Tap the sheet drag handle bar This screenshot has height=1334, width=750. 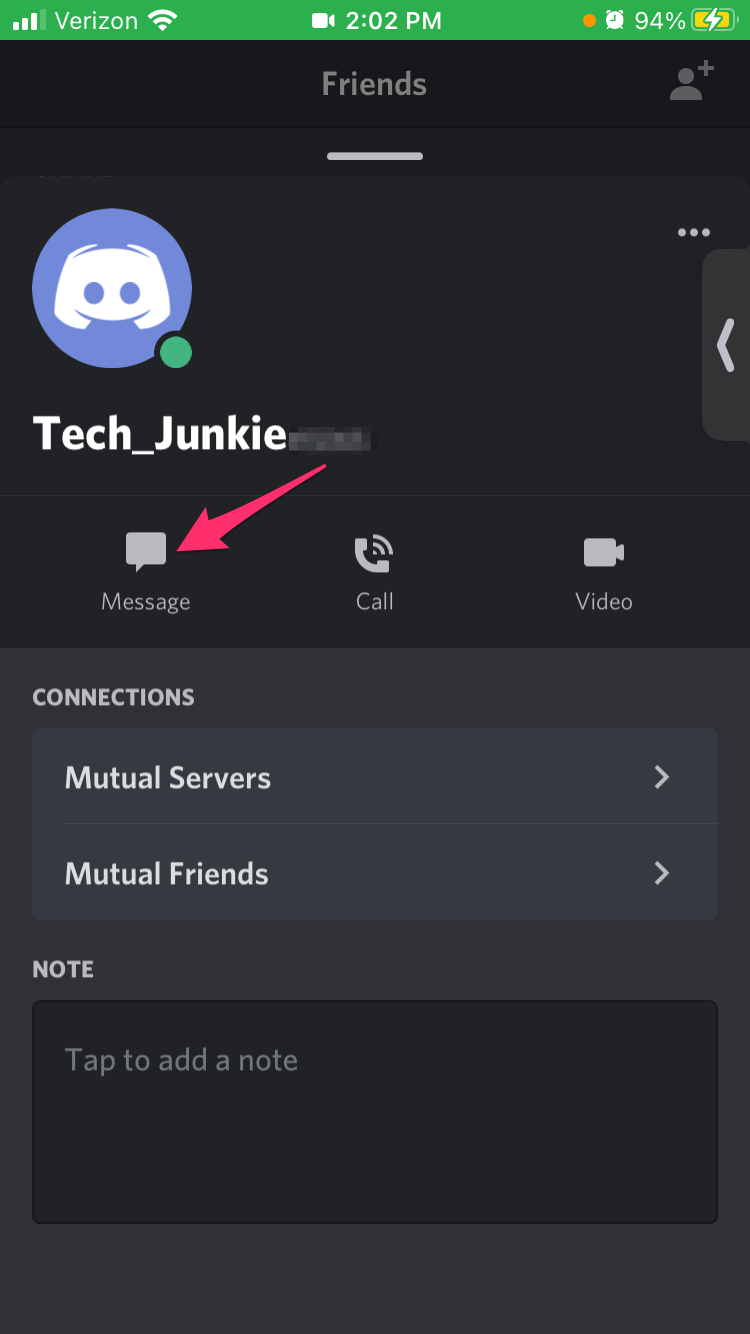click(x=375, y=156)
